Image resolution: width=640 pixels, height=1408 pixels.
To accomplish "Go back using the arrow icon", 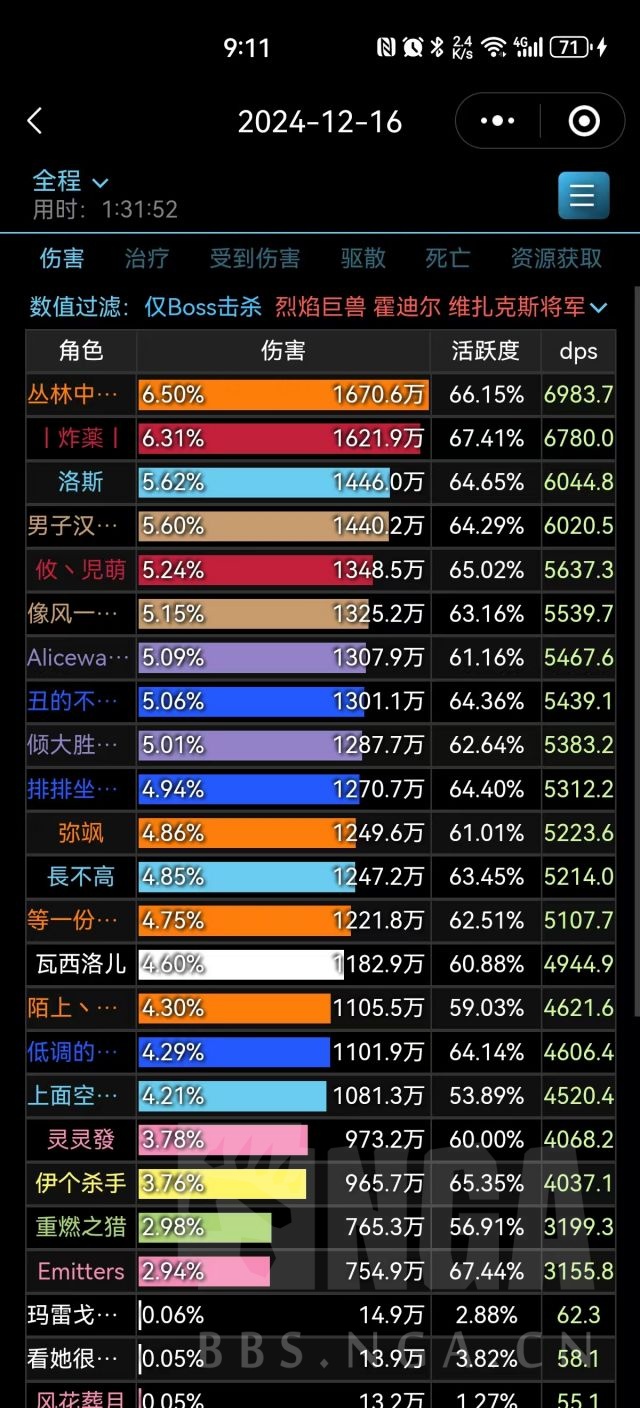I will tap(35, 122).
